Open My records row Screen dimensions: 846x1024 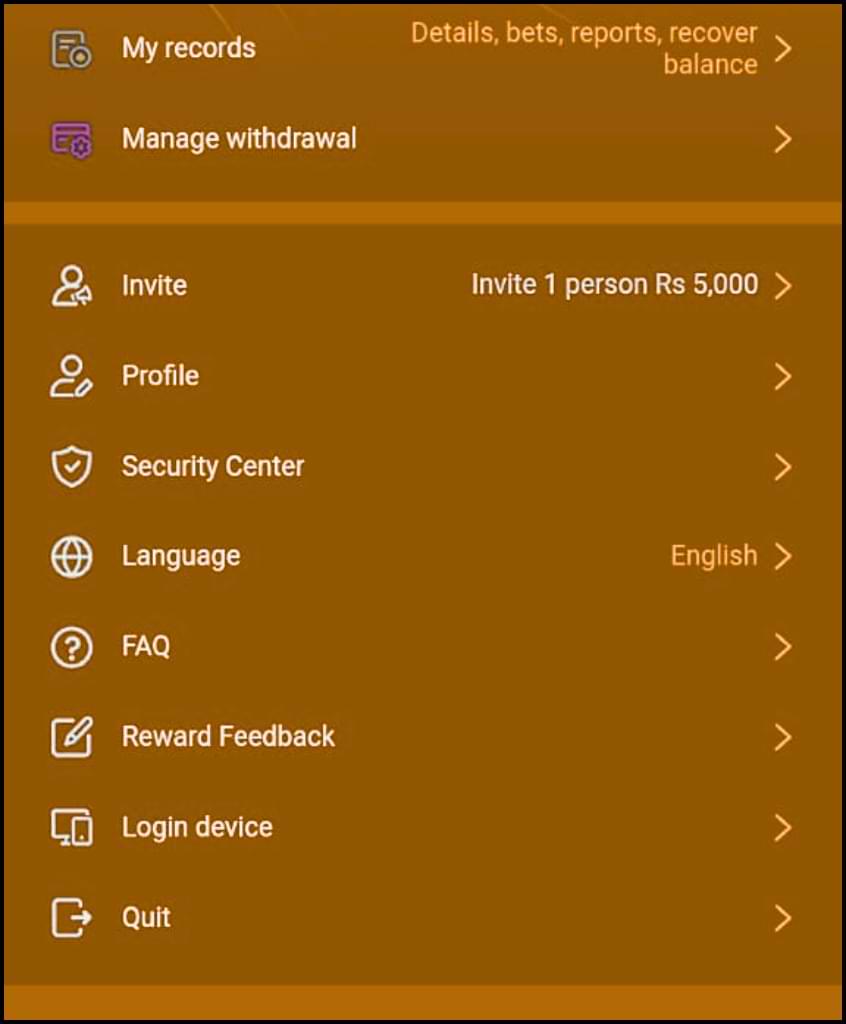189,48
